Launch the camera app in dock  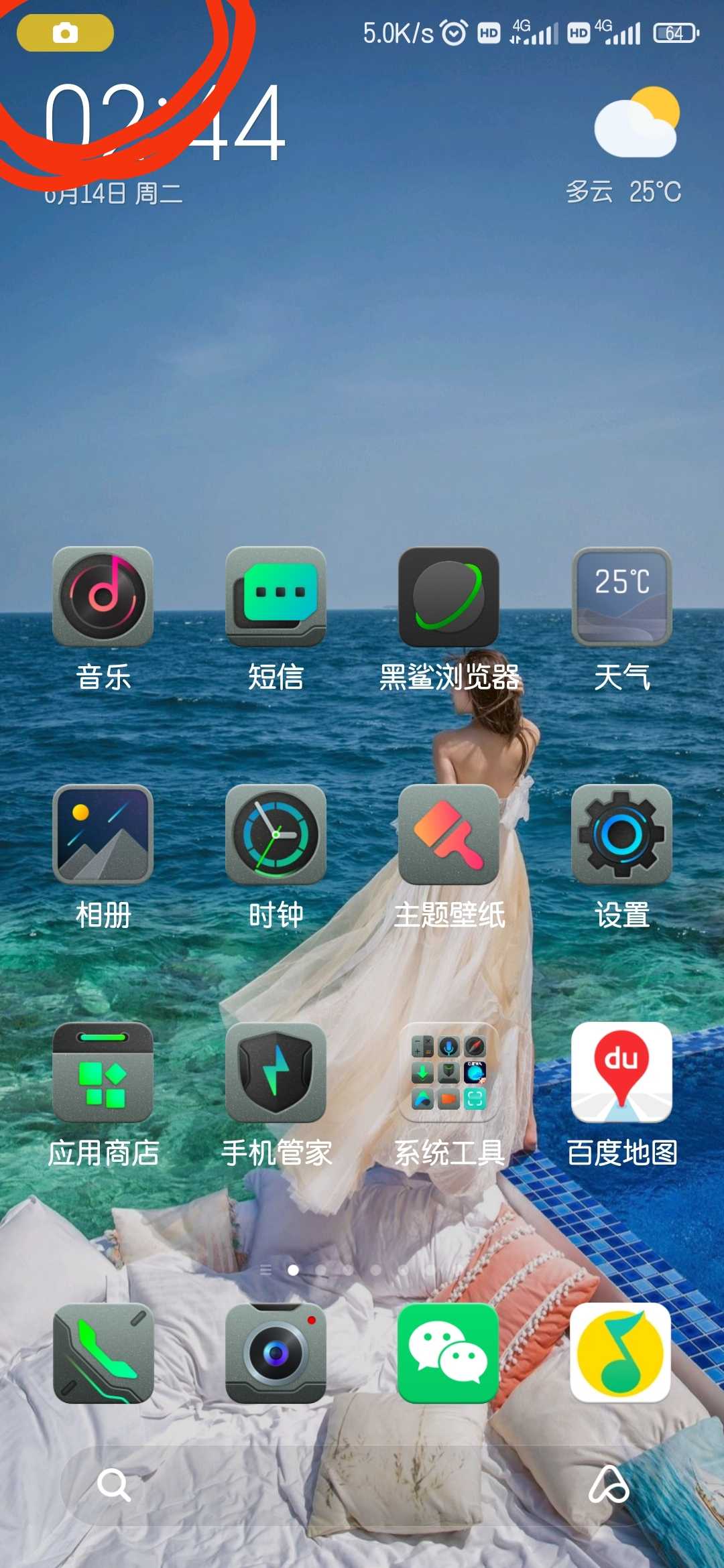[x=276, y=1352]
